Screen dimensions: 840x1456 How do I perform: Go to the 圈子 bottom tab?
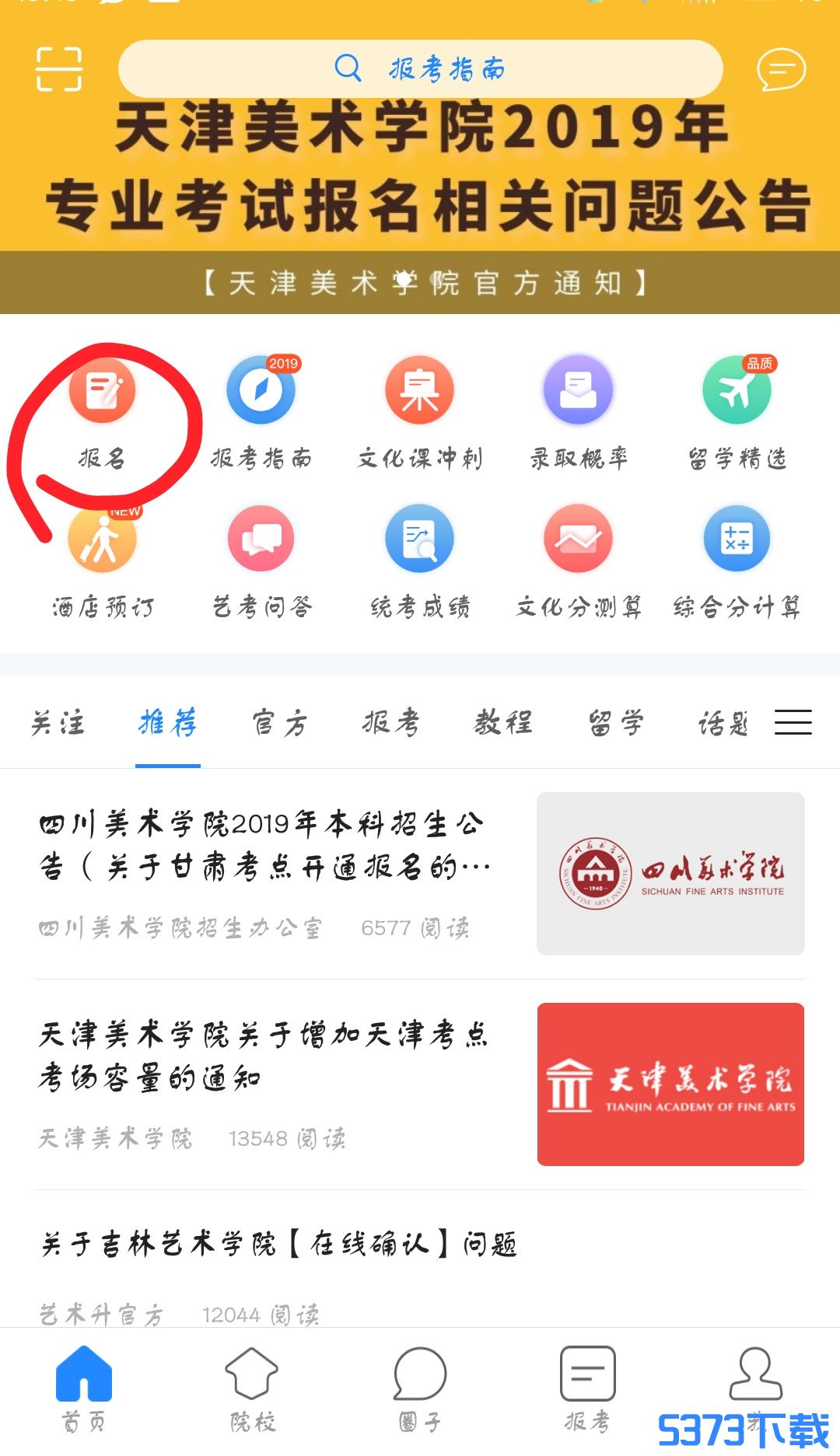[x=420, y=1390]
